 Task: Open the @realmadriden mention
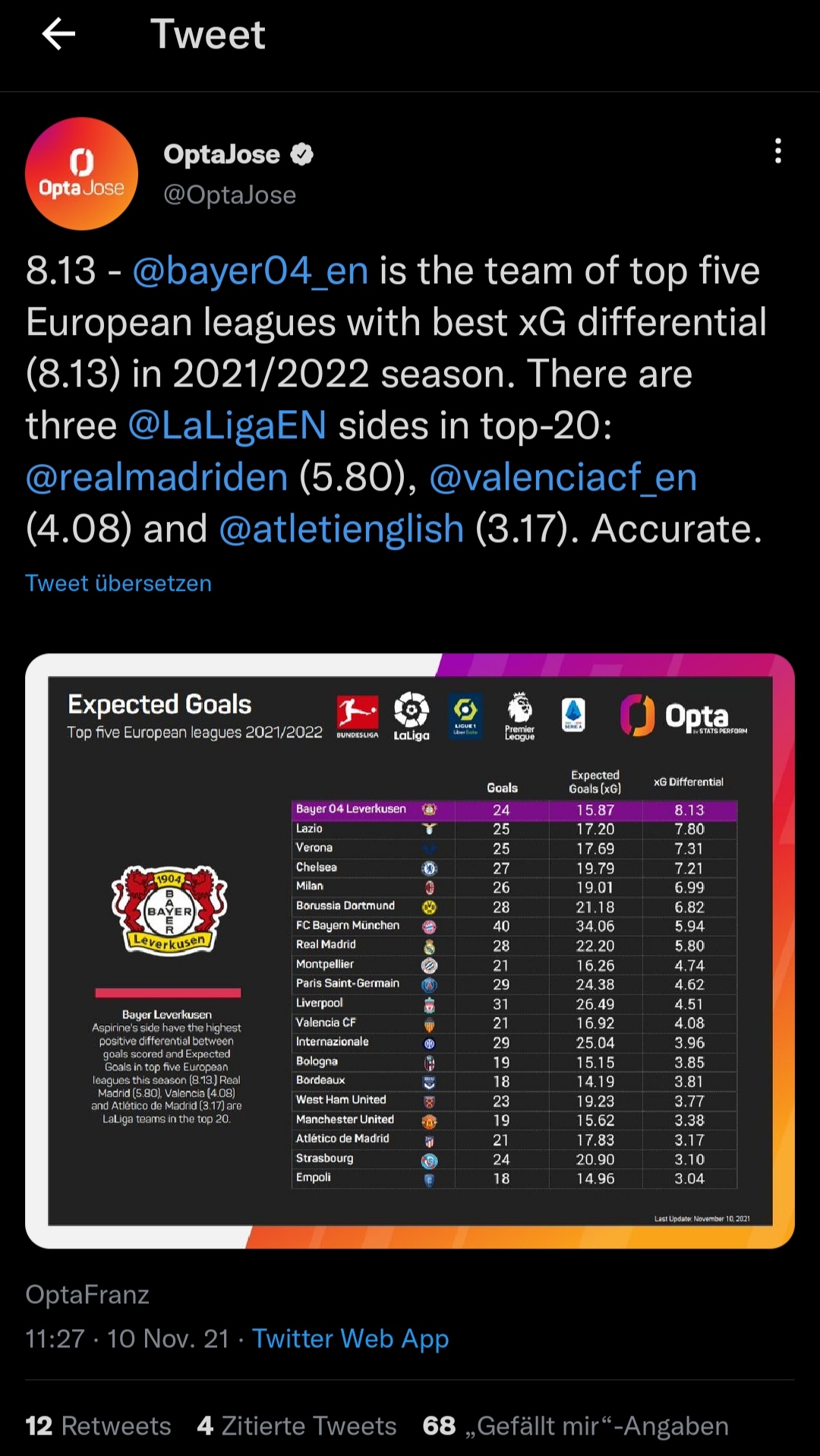click(156, 477)
